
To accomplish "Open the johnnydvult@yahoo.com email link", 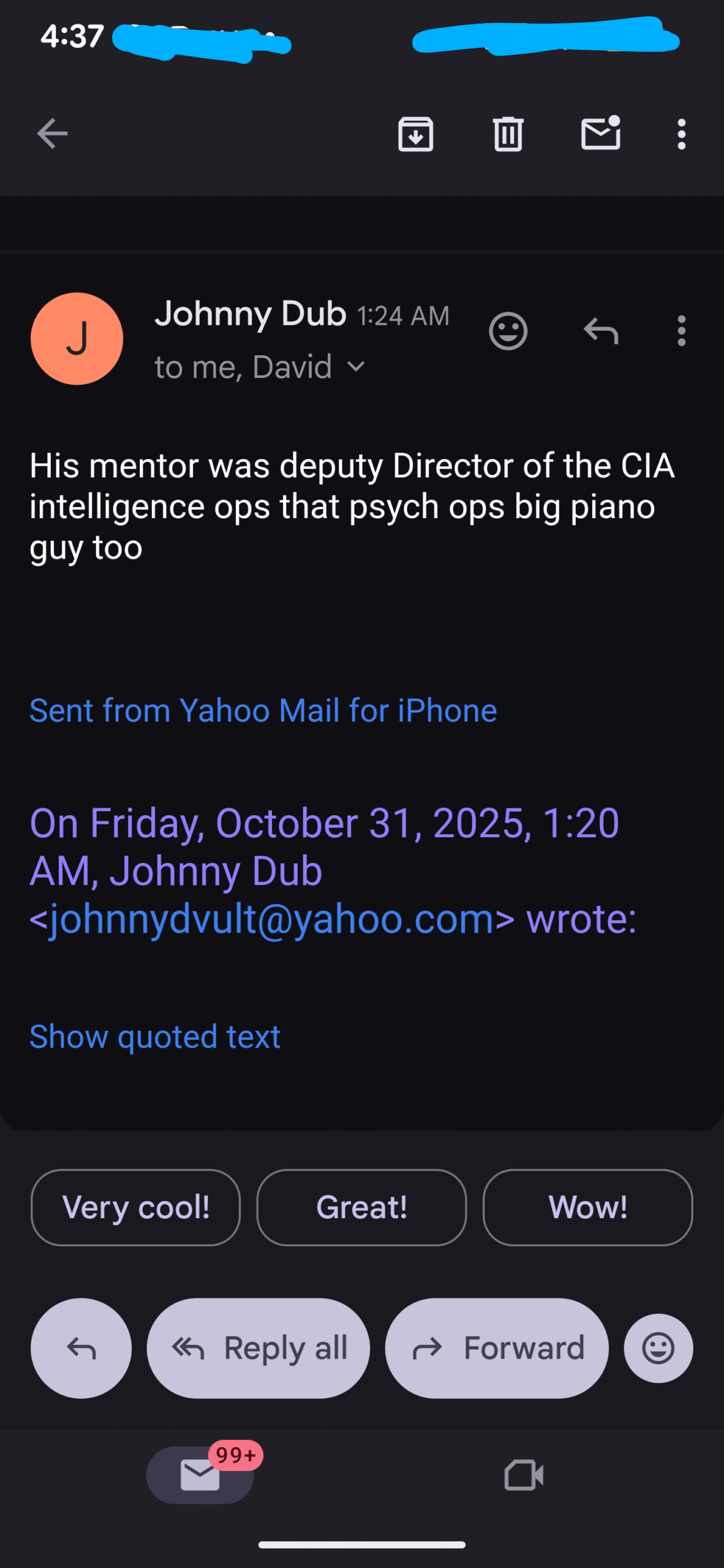I will pyautogui.click(x=272, y=919).
